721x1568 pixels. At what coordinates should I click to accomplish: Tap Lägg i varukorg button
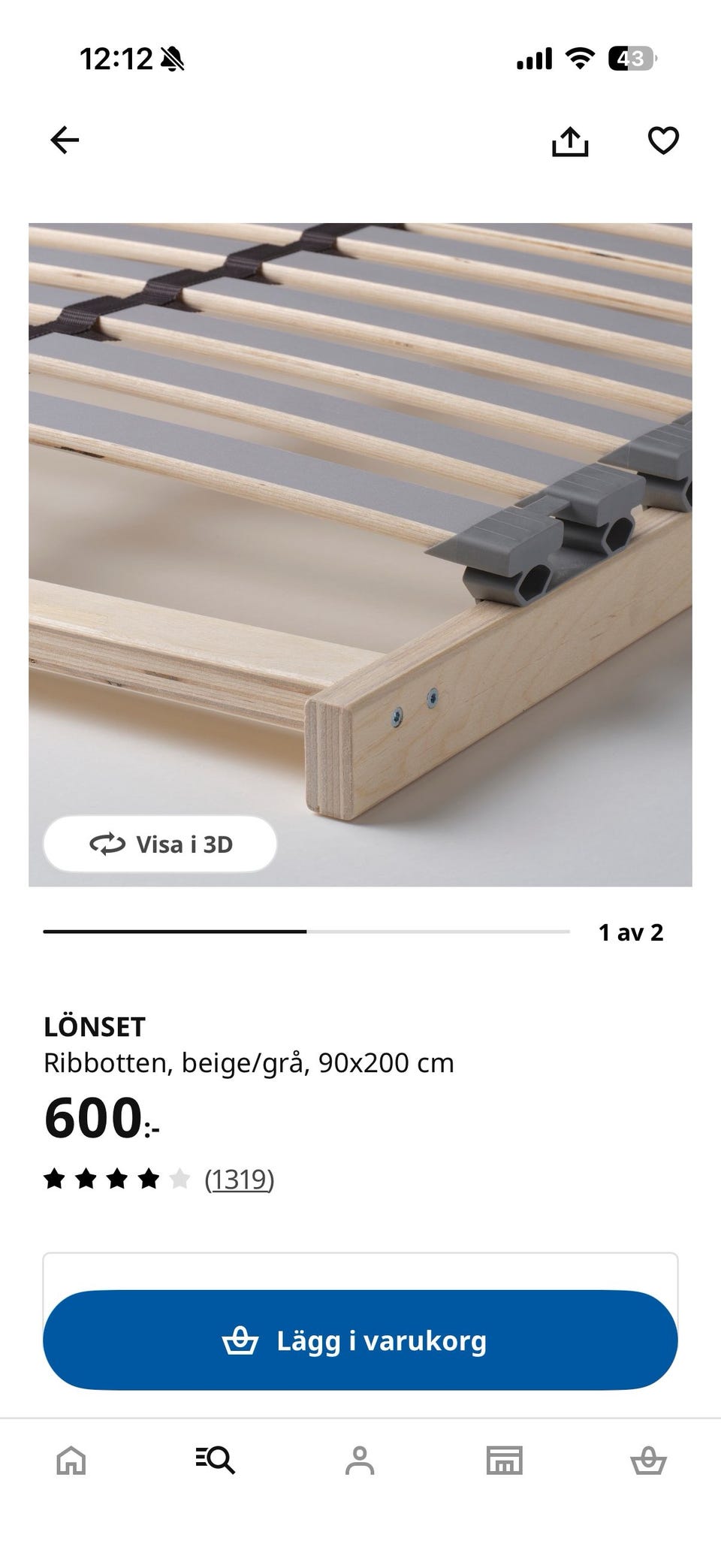coord(360,1340)
